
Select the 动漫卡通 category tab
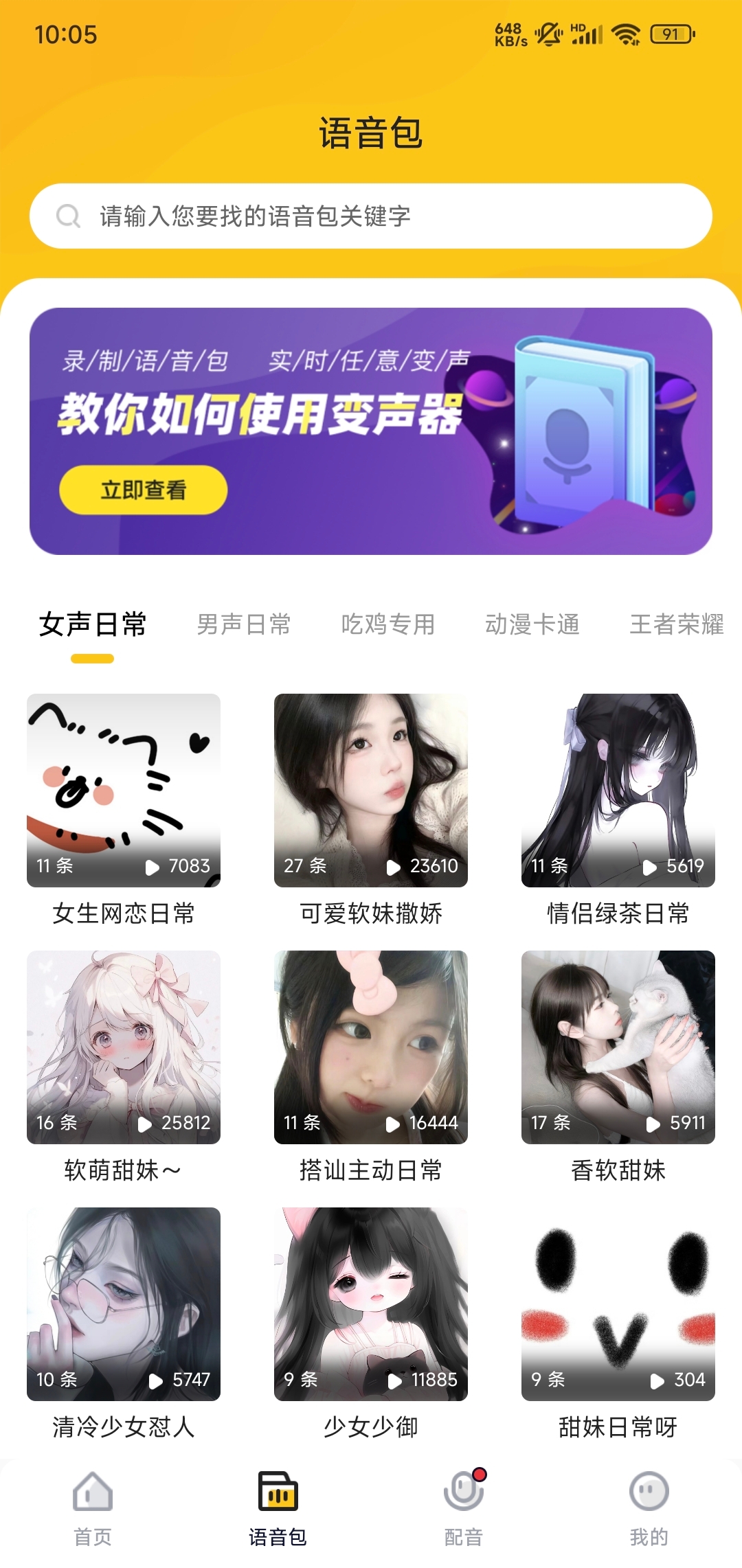(x=532, y=624)
